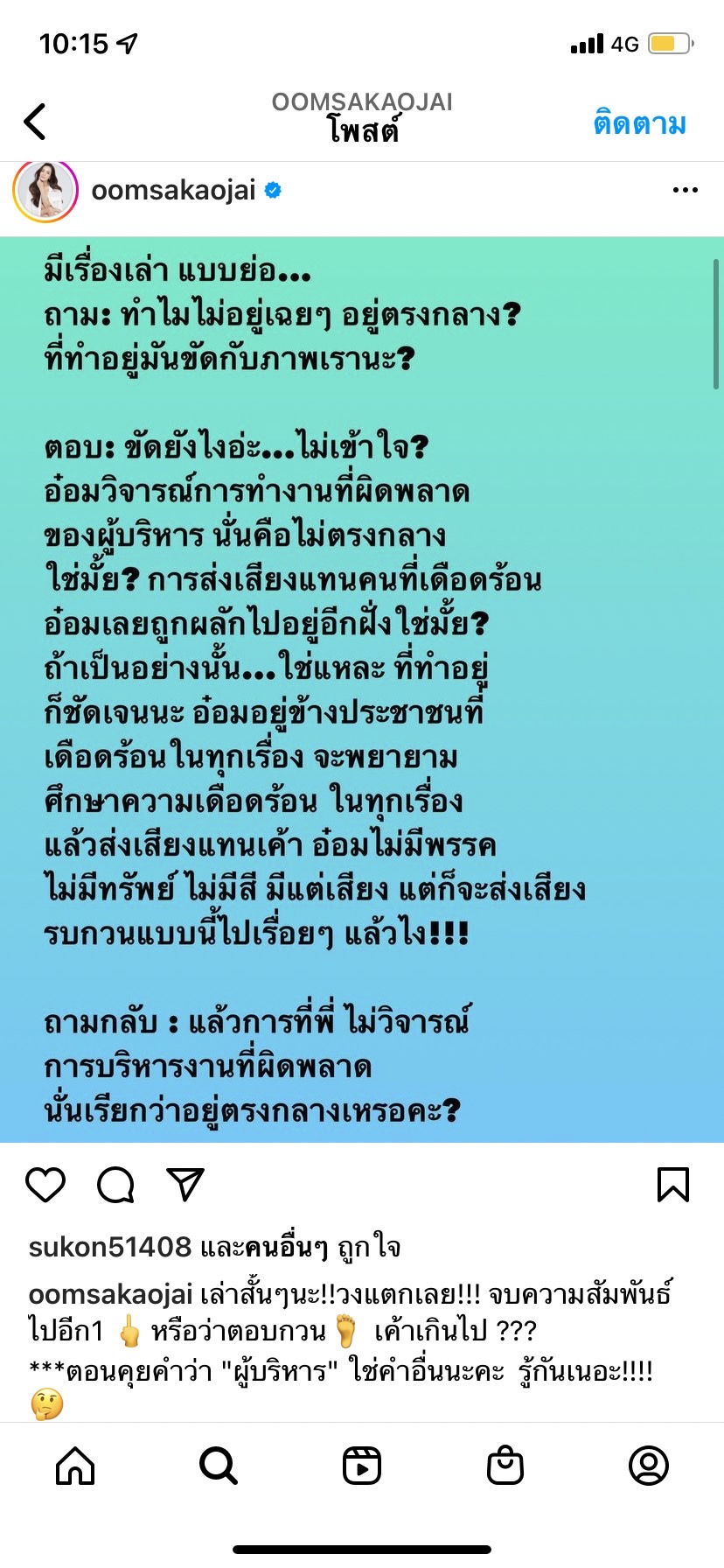Image resolution: width=724 pixels, height=1568 pixels.
Task: Switch to the Home tab
Action: click(x=75, y=1466)
